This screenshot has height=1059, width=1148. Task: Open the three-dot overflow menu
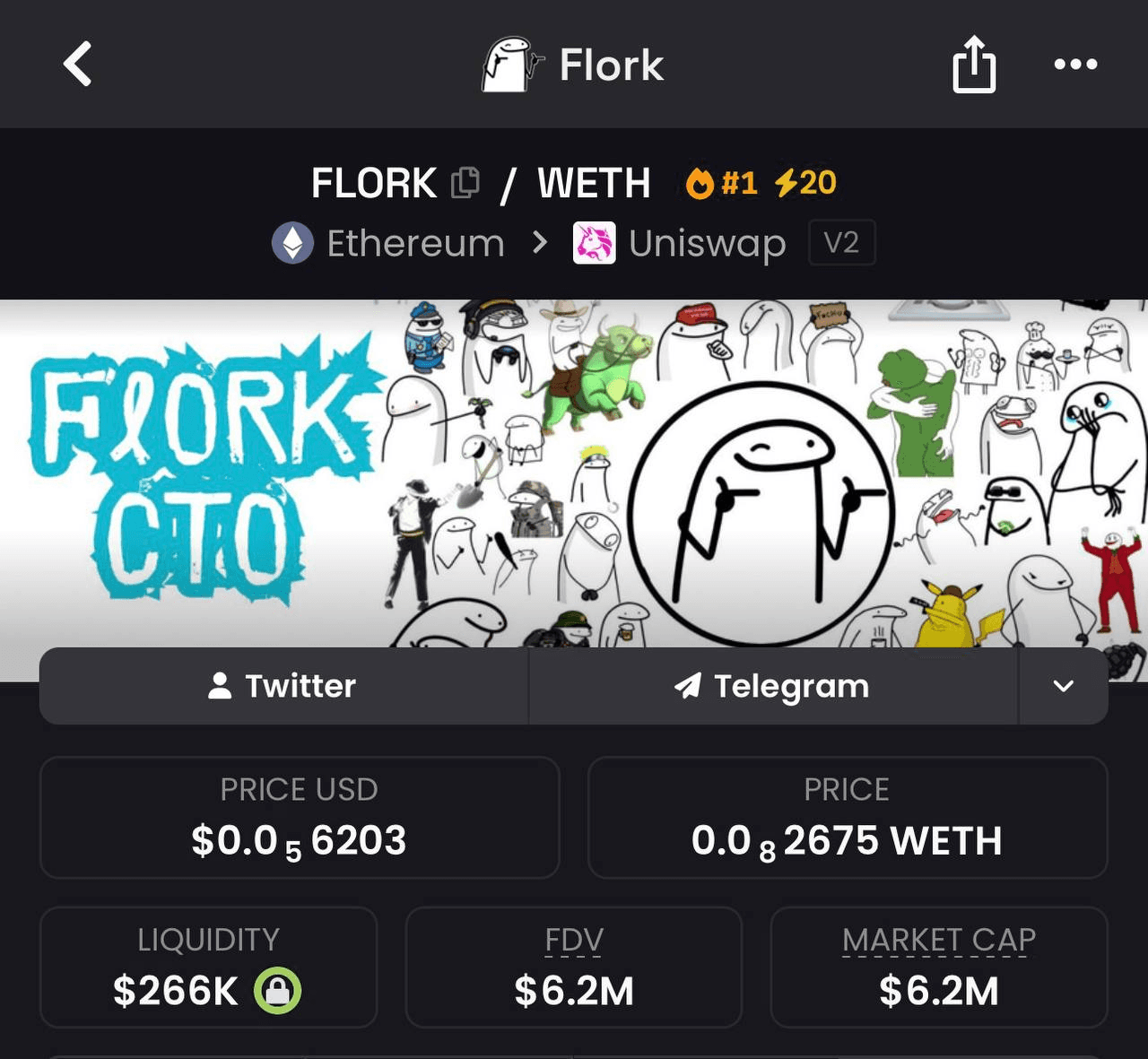tap(1075, 65)
